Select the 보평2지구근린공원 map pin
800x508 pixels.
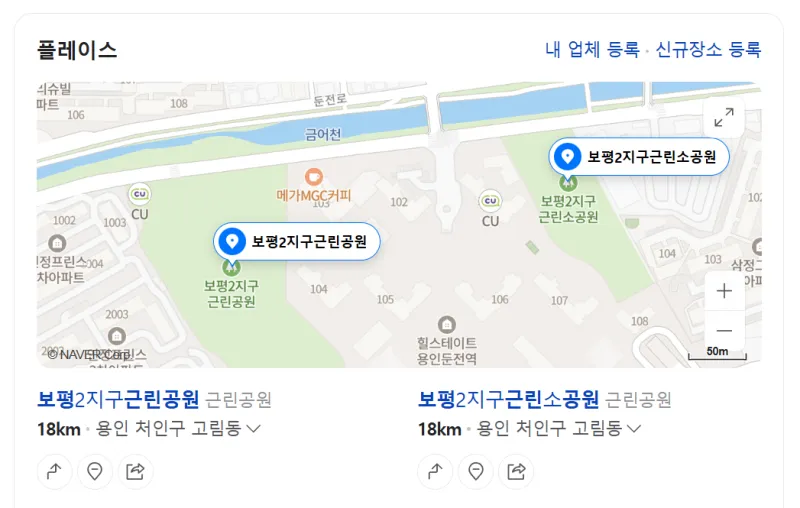[297, 241]
